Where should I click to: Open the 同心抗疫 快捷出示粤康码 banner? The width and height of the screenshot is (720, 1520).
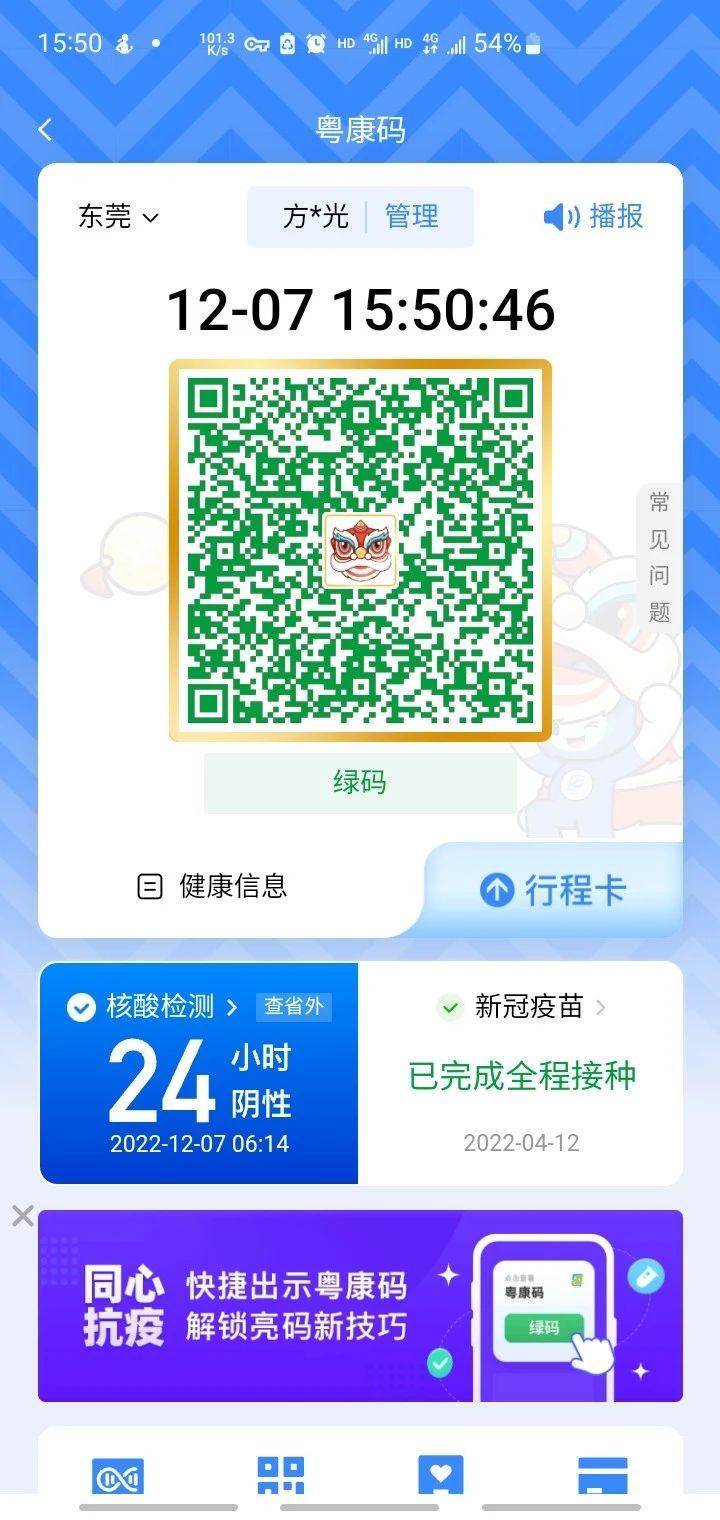[360, 1305]
